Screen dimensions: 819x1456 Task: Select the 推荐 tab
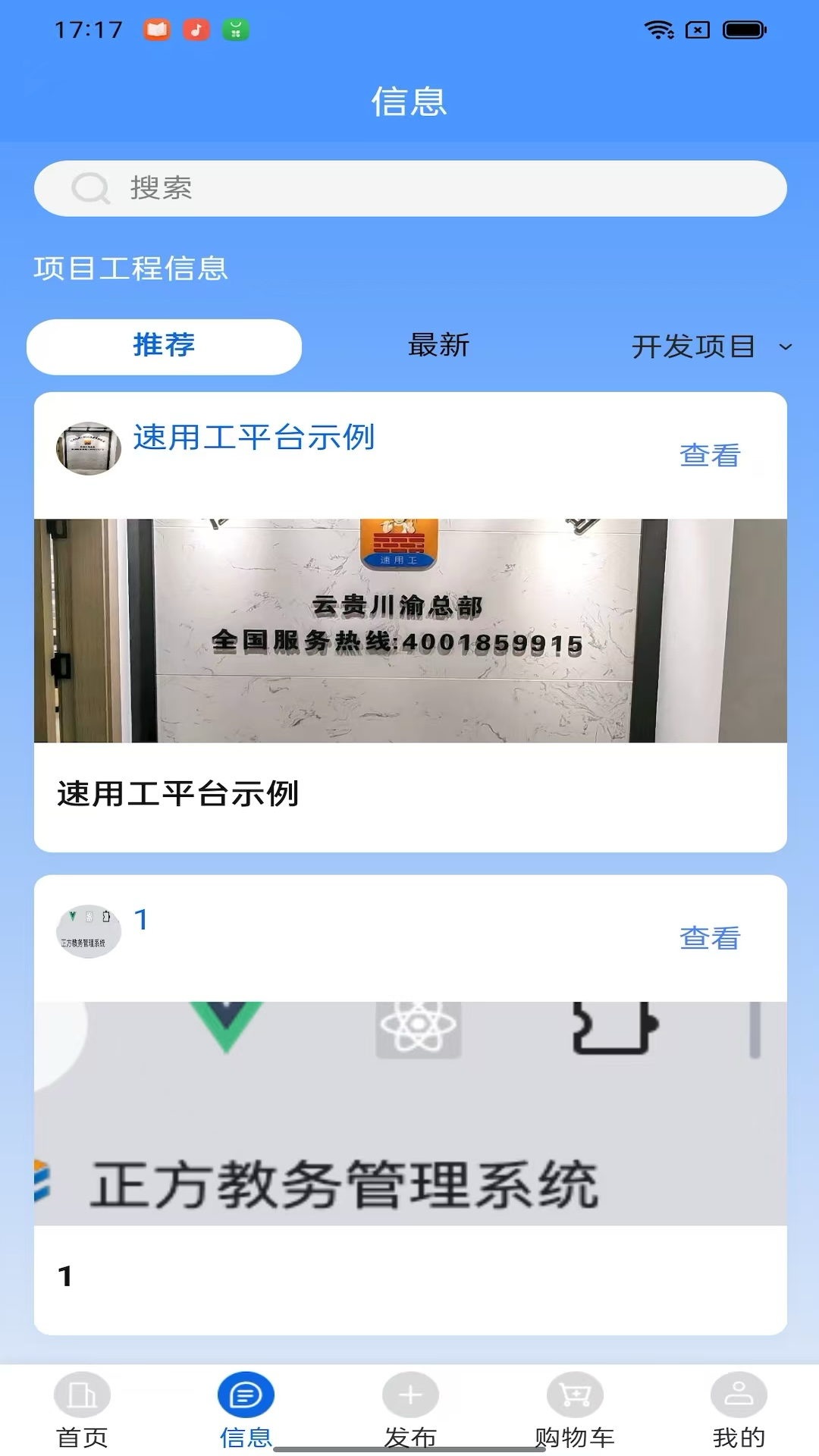(x=164, y=346)
